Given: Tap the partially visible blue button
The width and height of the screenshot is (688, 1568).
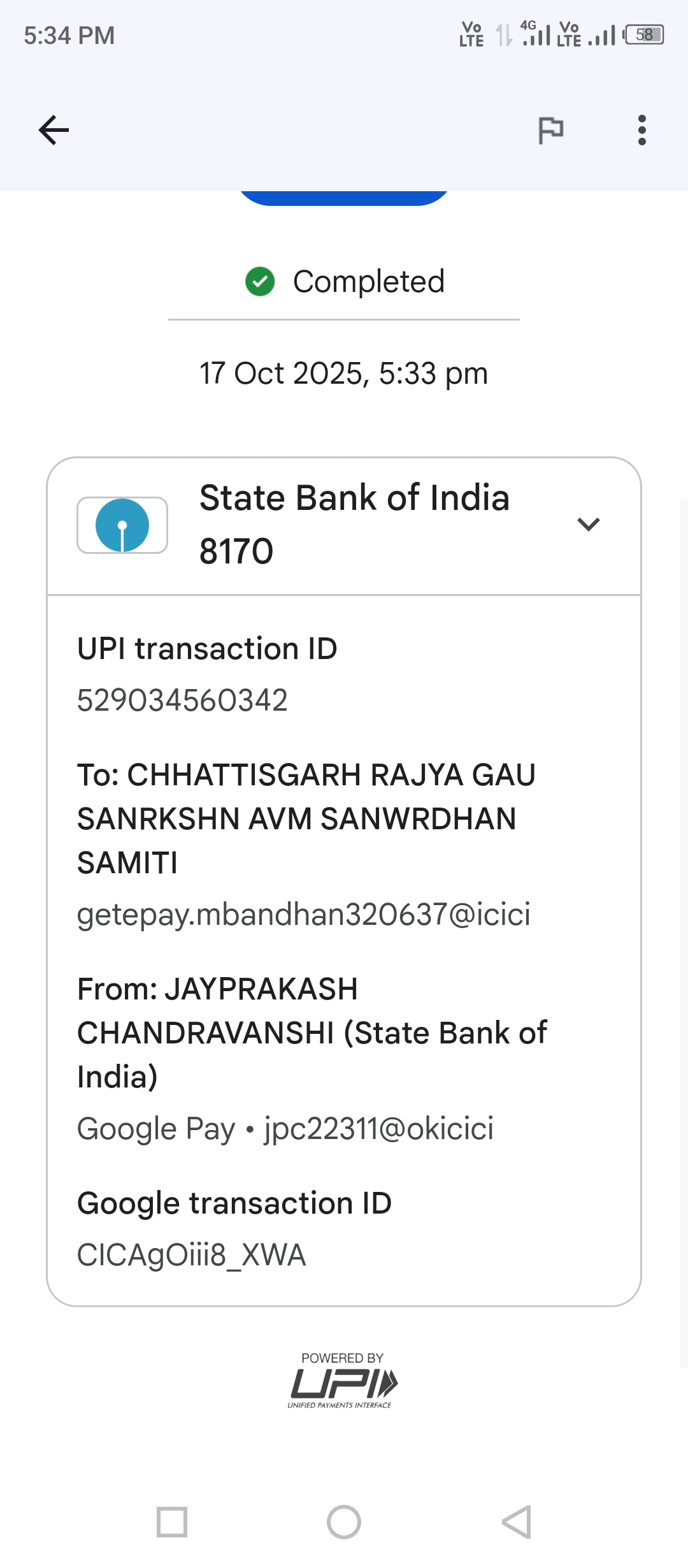Looking at the screenshot, I should (344, 198).
